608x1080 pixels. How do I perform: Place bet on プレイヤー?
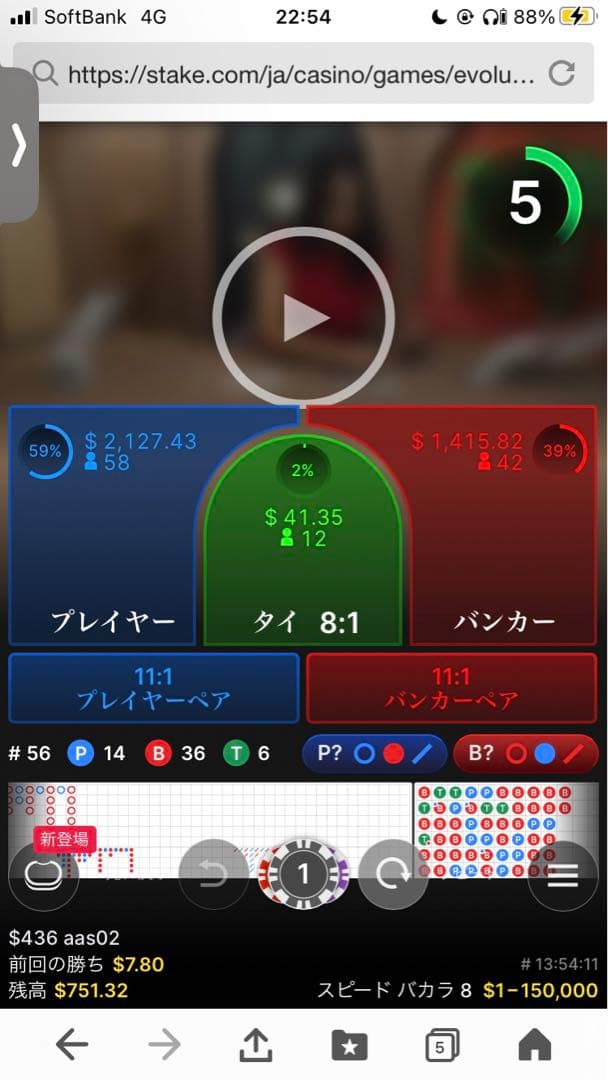click(x=110, y=560)
